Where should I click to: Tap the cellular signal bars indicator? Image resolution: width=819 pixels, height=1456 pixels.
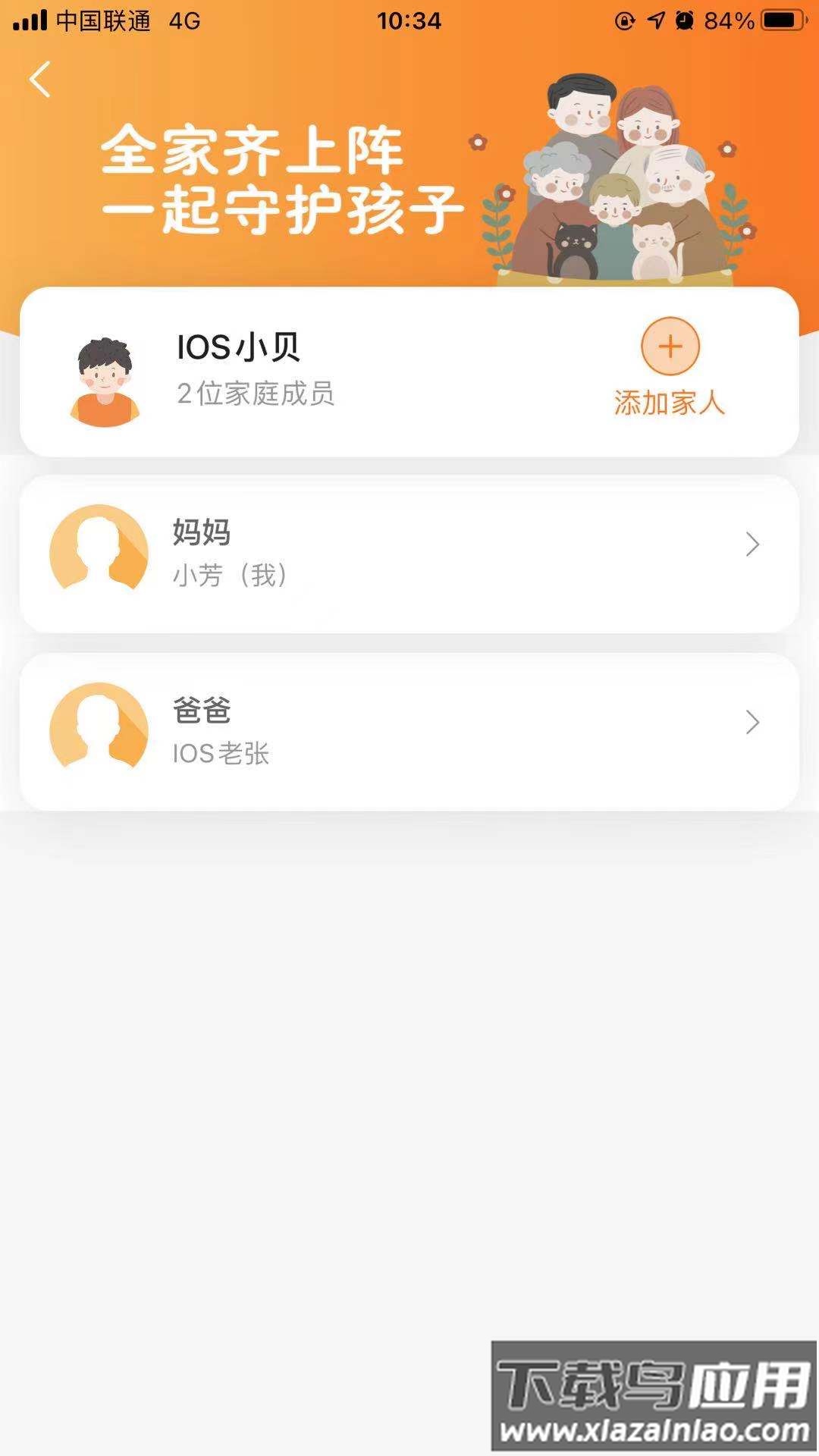point(30,20)
